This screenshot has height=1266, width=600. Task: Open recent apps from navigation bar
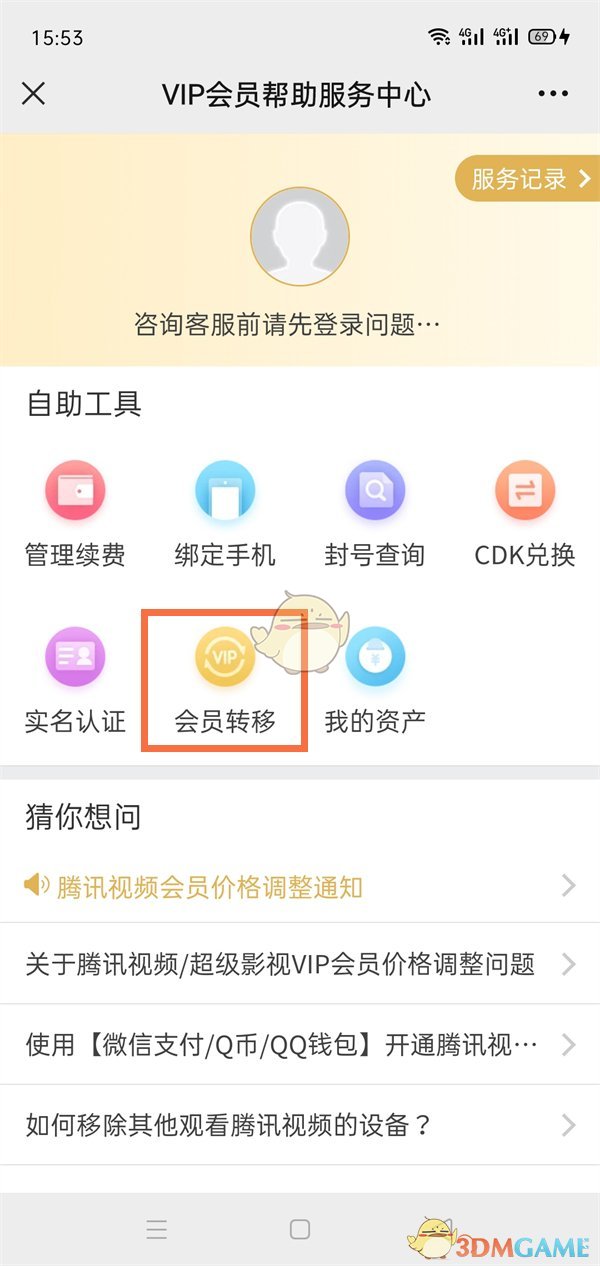156,1229
